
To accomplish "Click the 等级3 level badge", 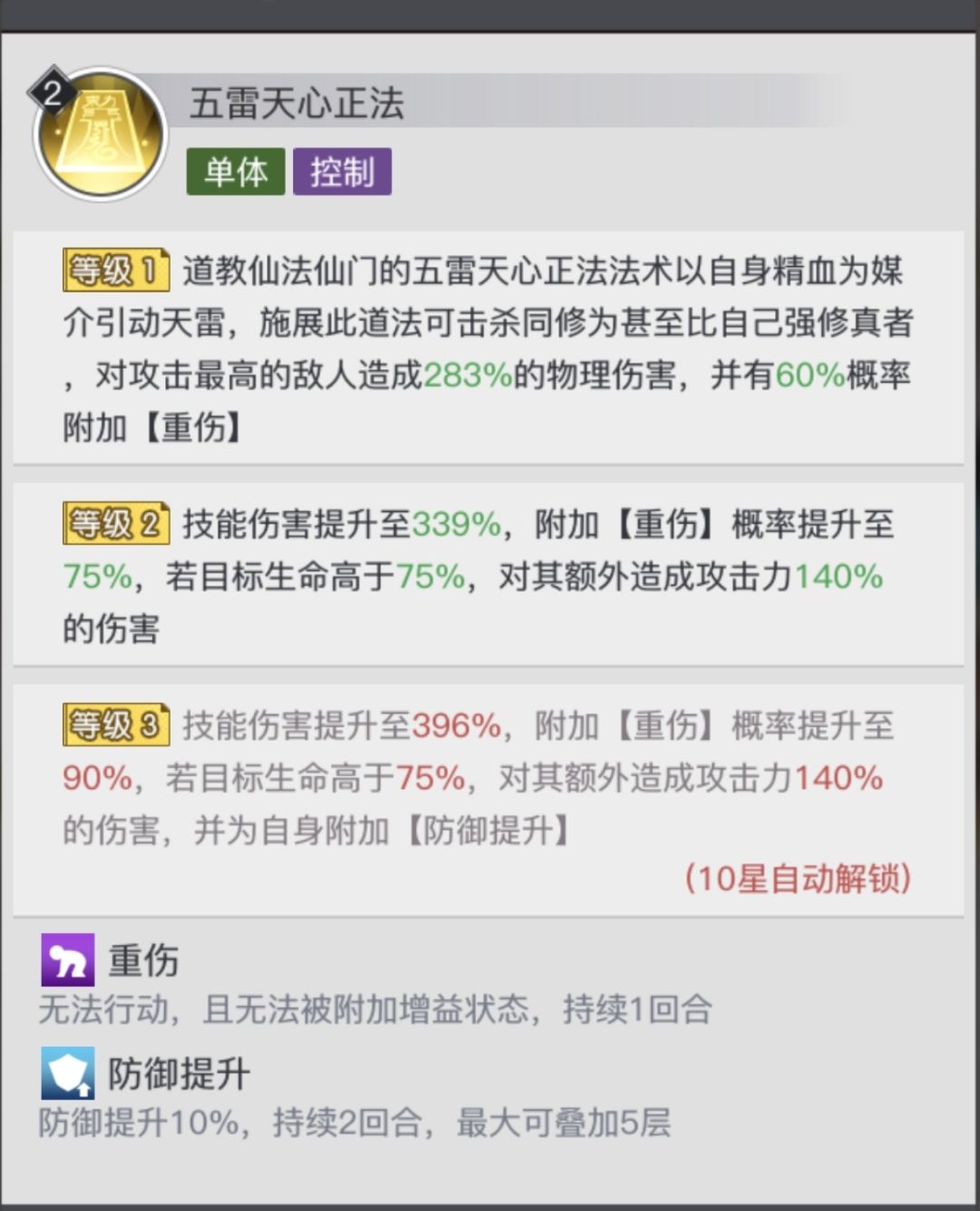I will (115, 726).
